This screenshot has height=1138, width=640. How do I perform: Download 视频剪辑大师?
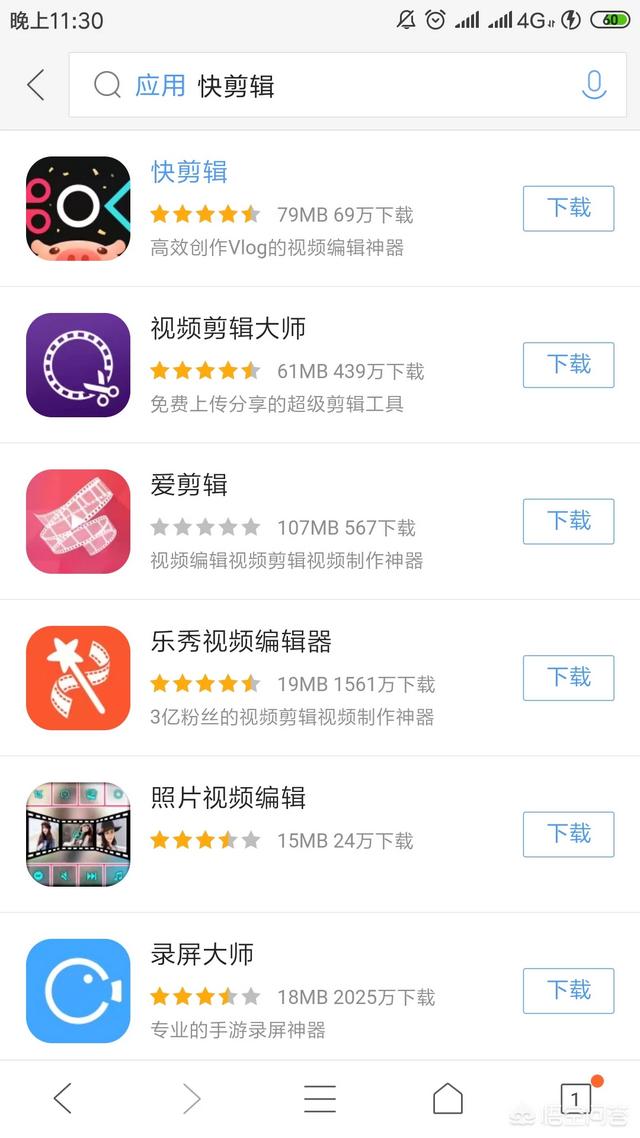(x=568, y=364)
